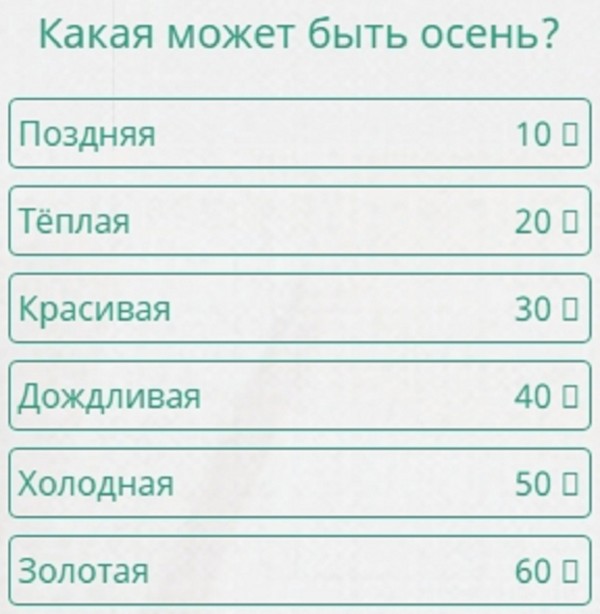Select the Холодная answer for 50
Screen dimensions: 600x614
pos(299,483)
